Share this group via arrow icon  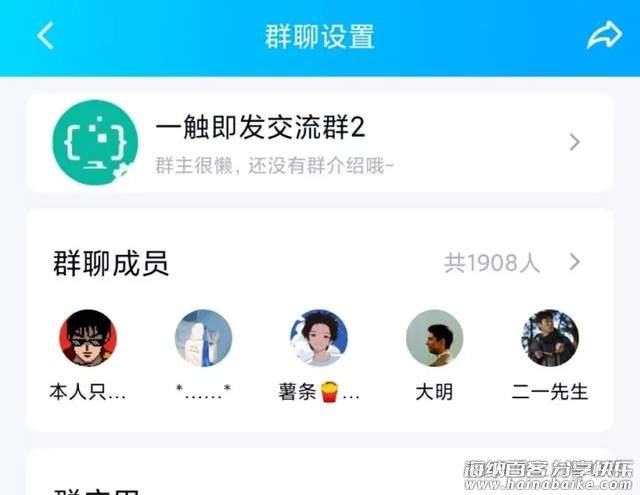(603, 36)
